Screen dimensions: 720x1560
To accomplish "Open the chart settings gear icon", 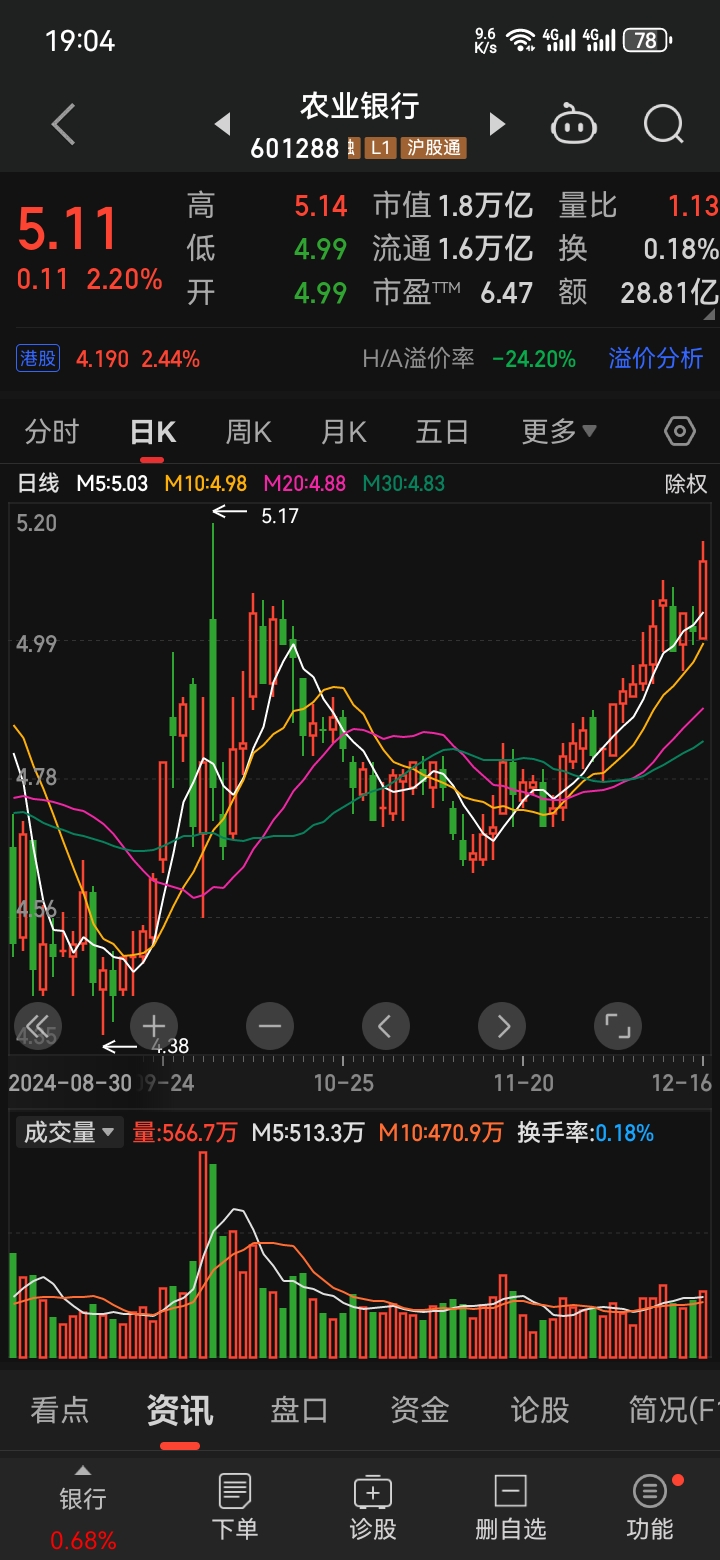I will (678, 430).
